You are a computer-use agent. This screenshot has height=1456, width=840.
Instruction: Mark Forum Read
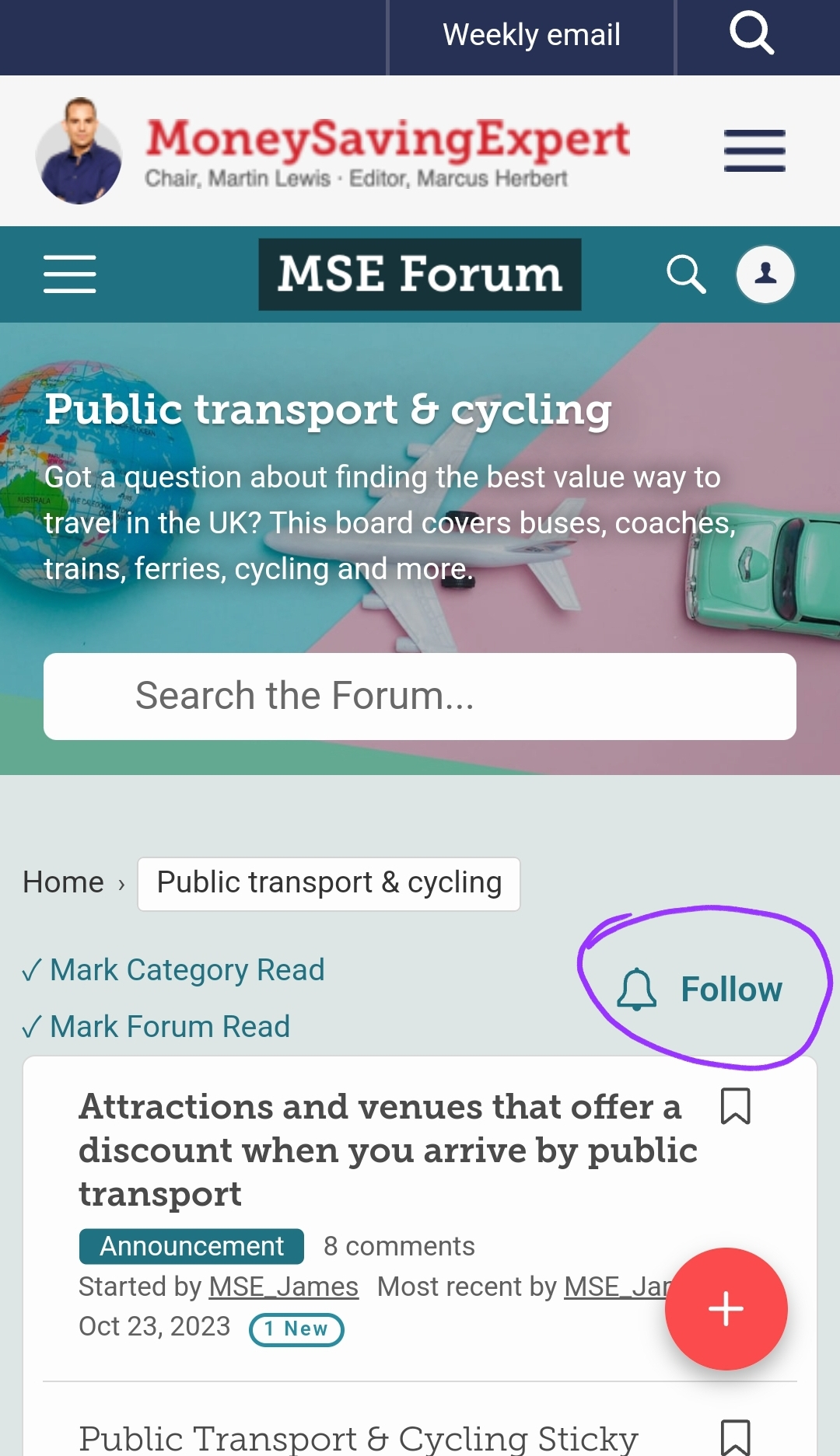click(x=156, y=1027)
